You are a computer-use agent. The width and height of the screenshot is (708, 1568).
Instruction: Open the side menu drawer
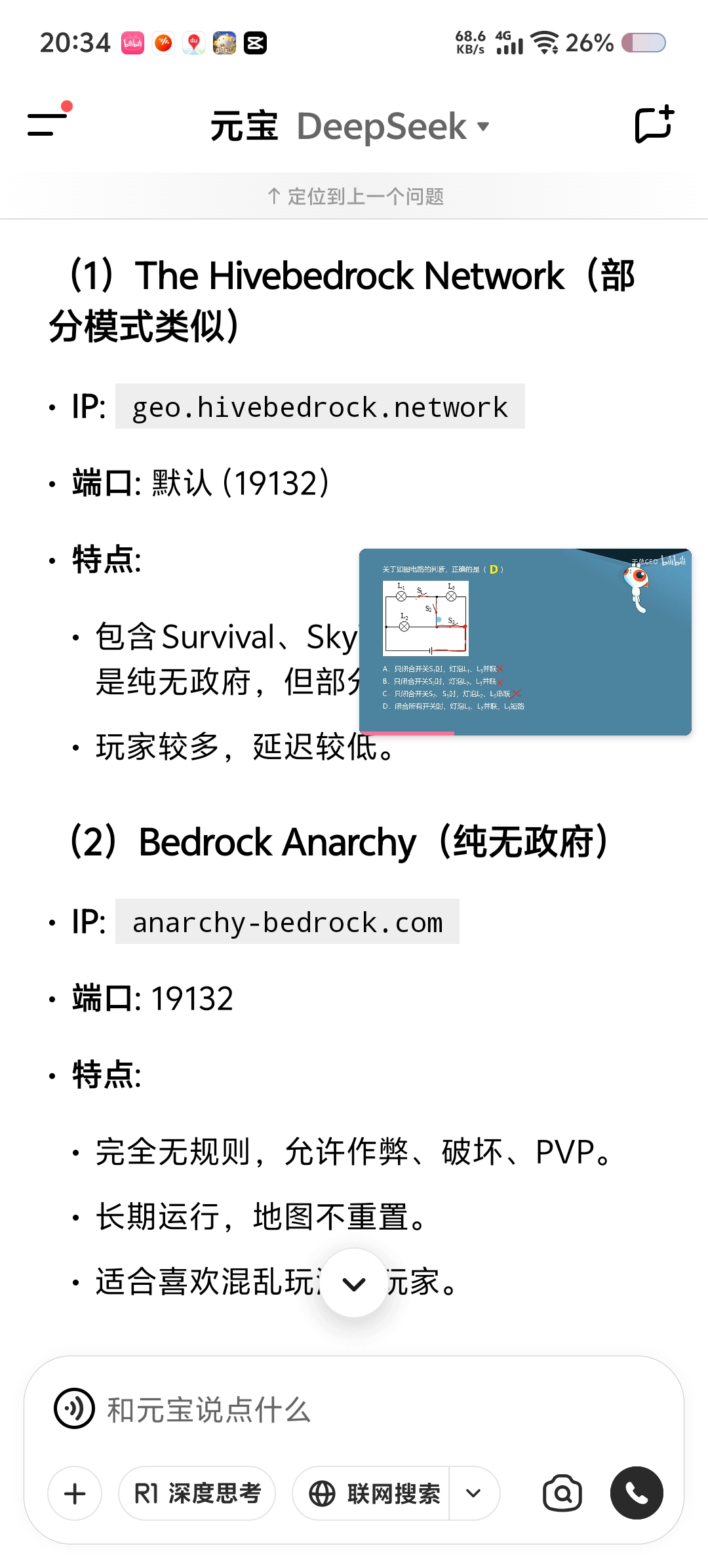pyautogui.click(x=47, y=124)
